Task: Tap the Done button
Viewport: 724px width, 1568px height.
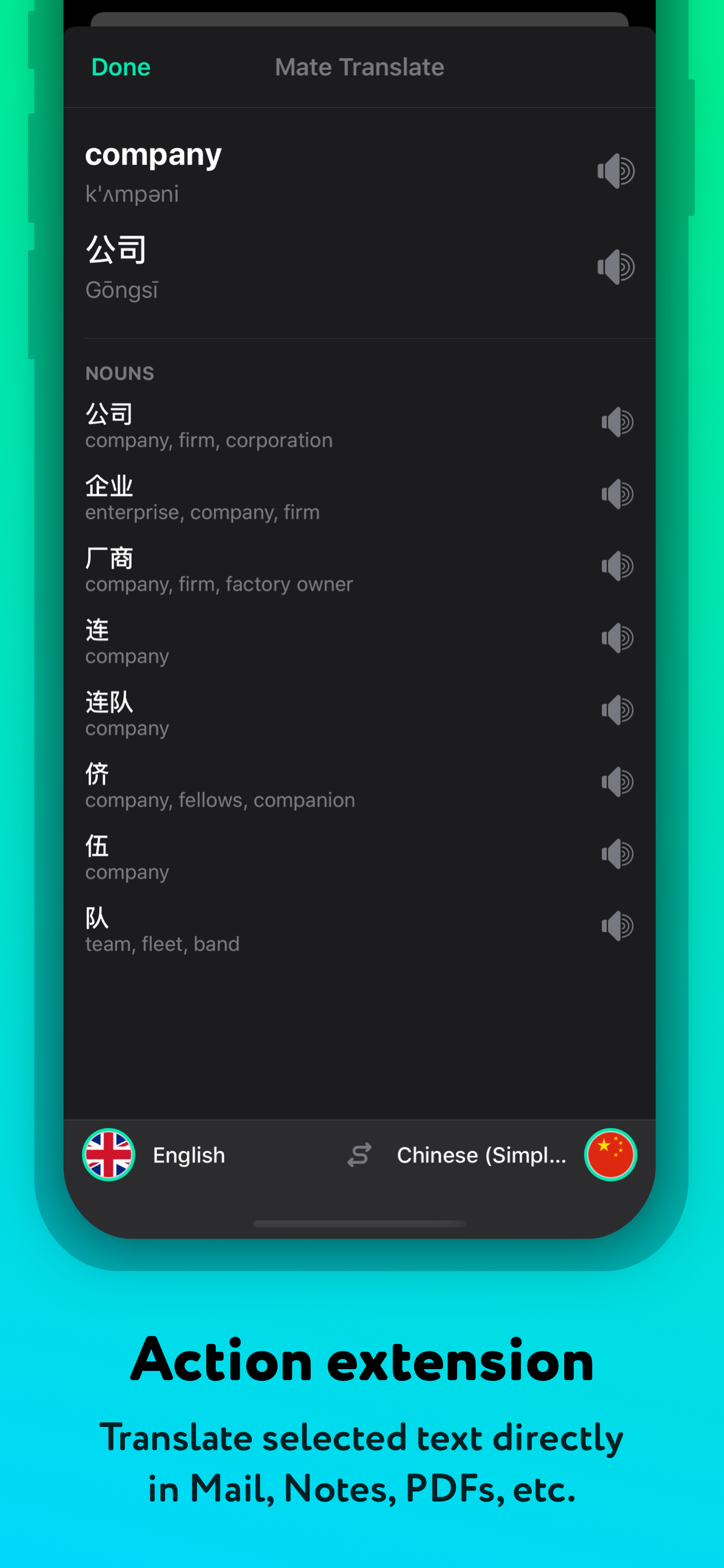Action: coord(120,67)
